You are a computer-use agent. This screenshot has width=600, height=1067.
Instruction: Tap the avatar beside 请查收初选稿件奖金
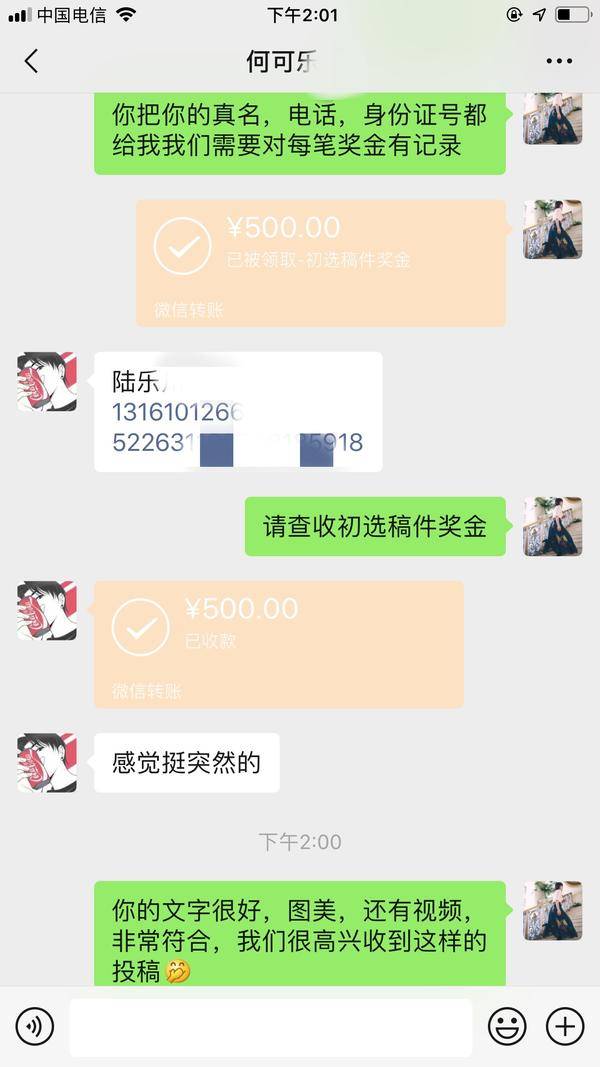click(552, 526)
